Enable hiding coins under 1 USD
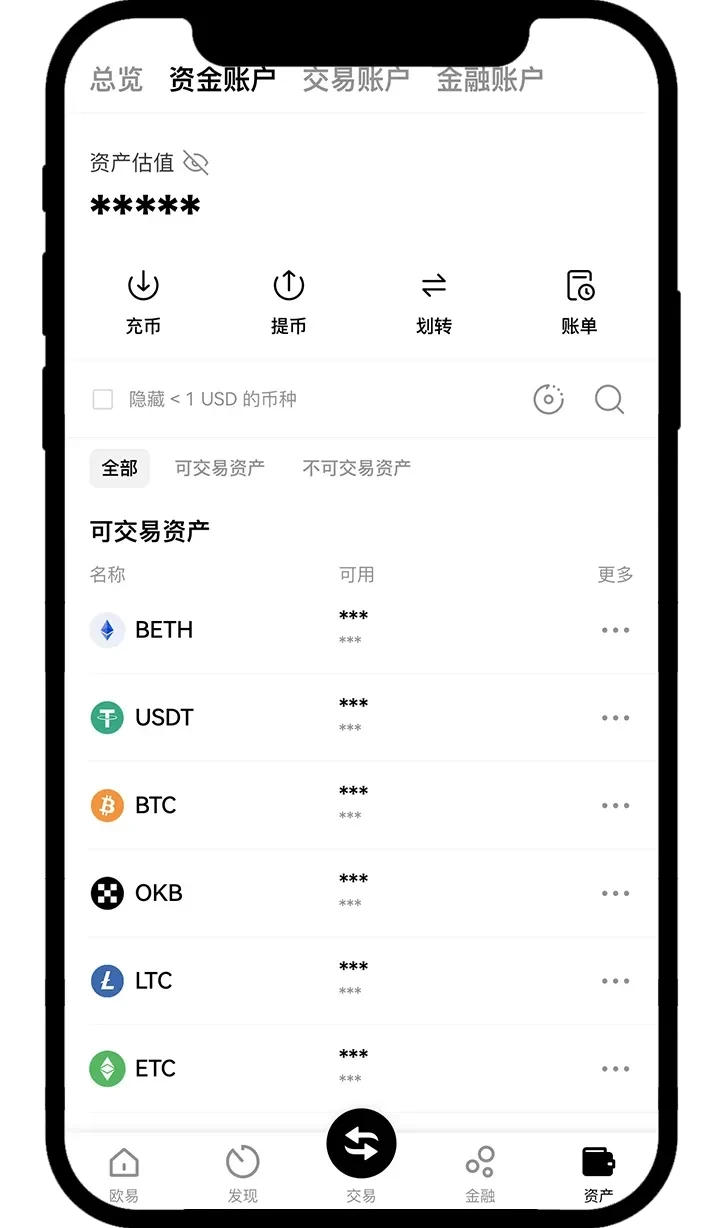Viewport: 723px width, 1228px height. (102, 399)
